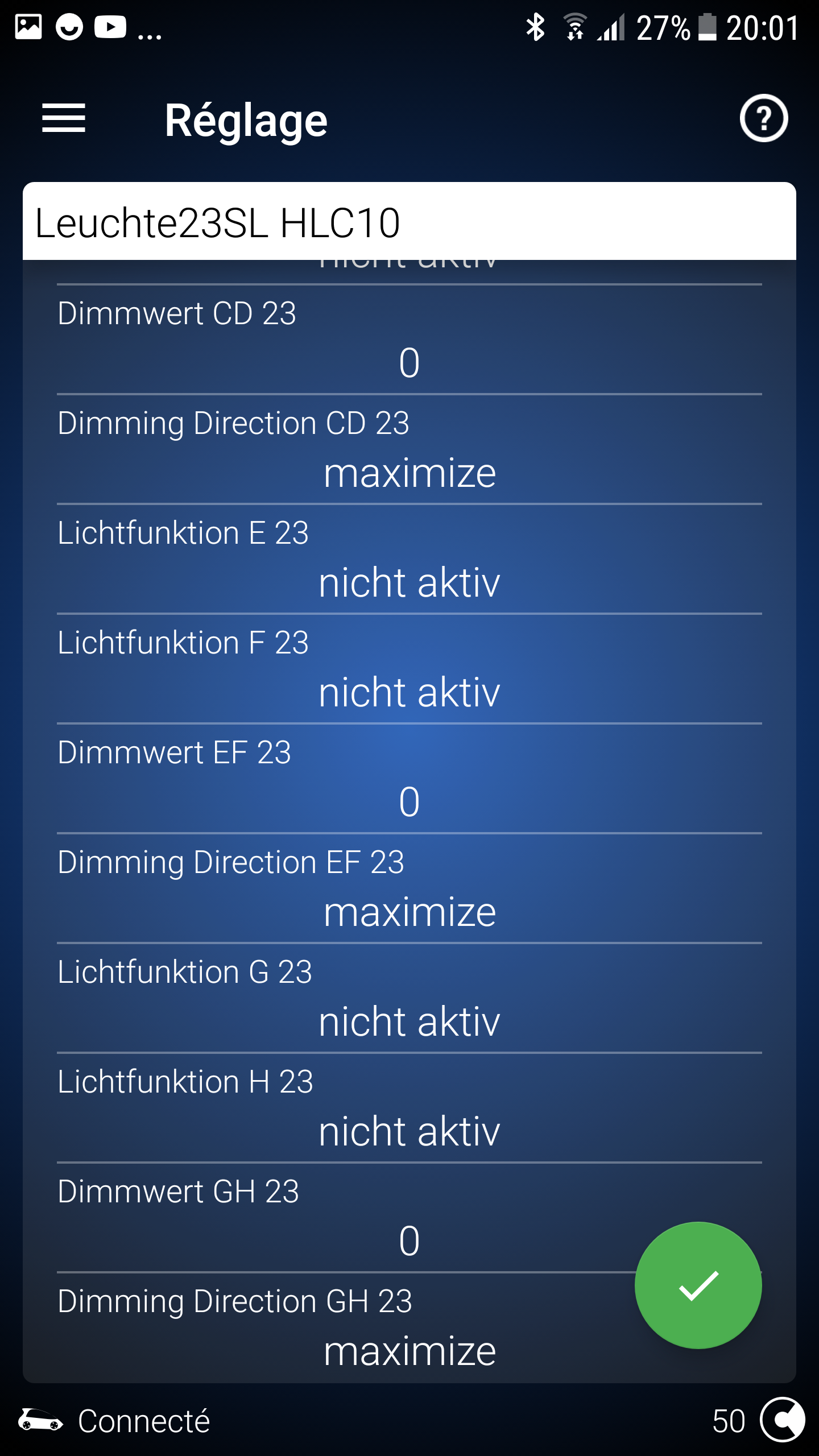This screenshot has height=1456, width=819.
Task: Select the Lichtfunktion E 23 row
Action: tap(409, 559)
